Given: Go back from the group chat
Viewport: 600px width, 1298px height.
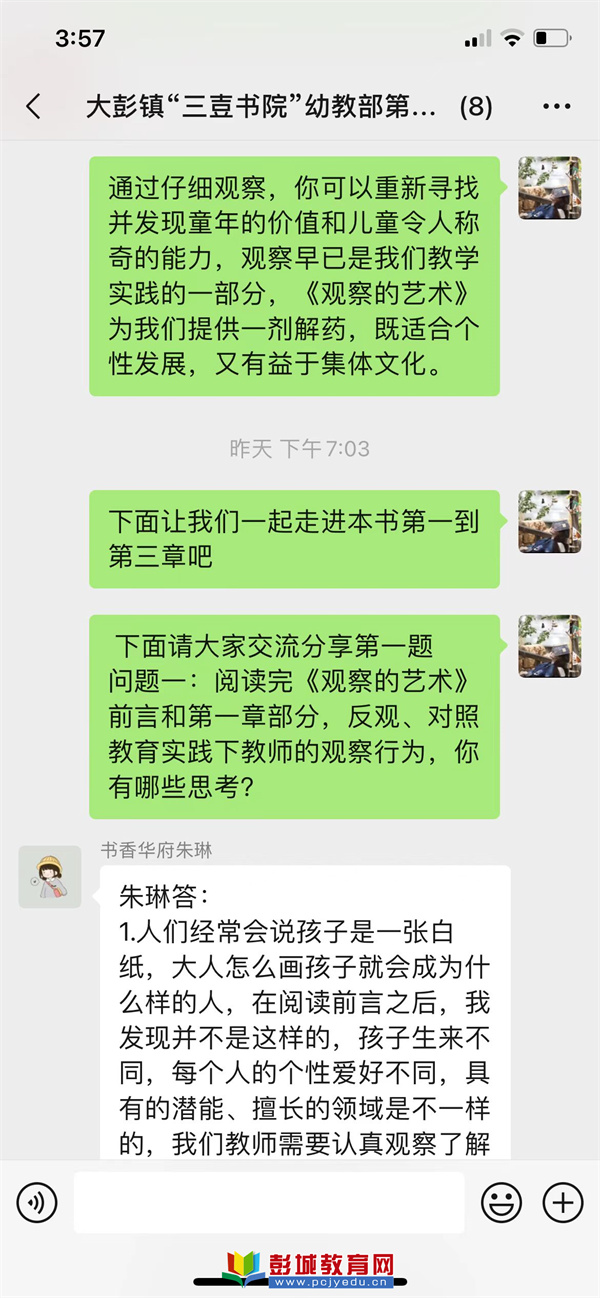Looking at the screenshot, I should point(34,107).
